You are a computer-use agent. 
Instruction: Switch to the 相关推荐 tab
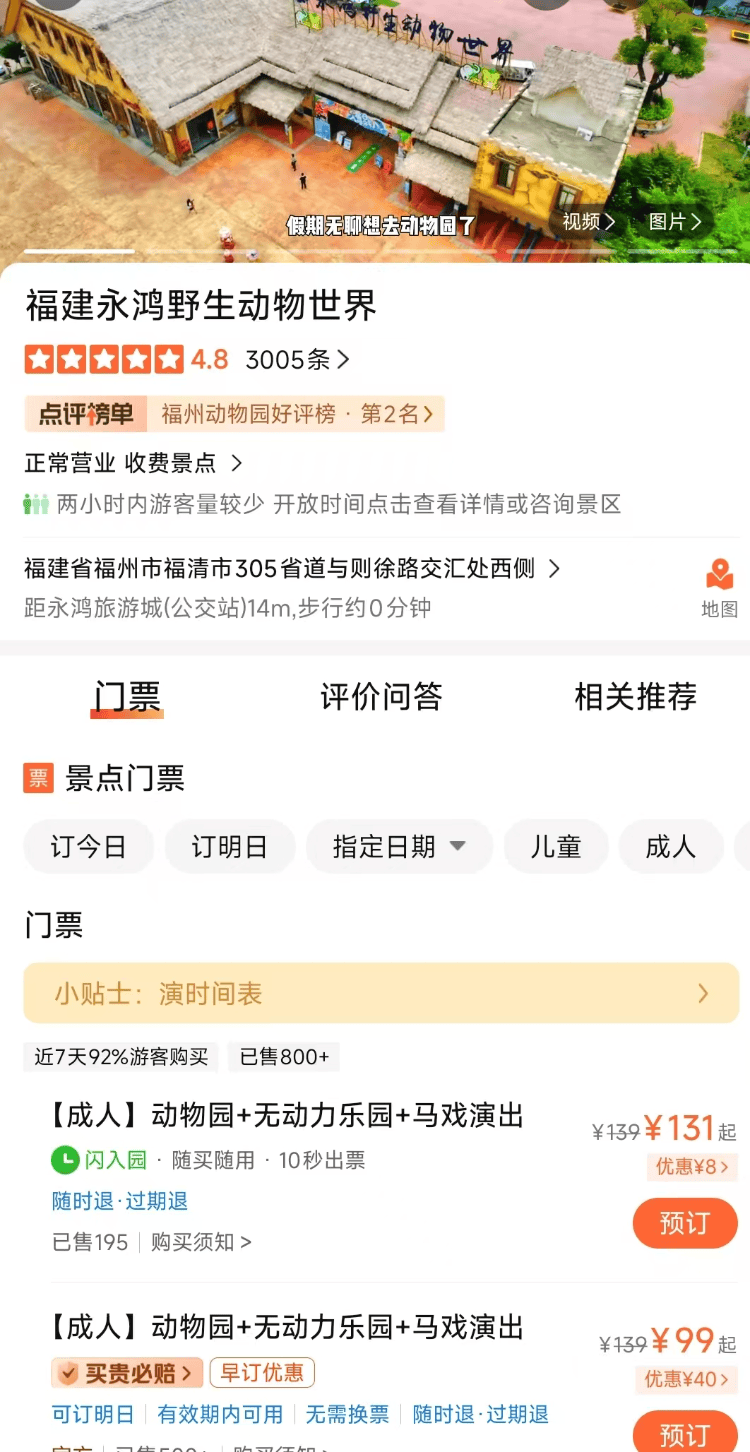(x=635, y=696)
